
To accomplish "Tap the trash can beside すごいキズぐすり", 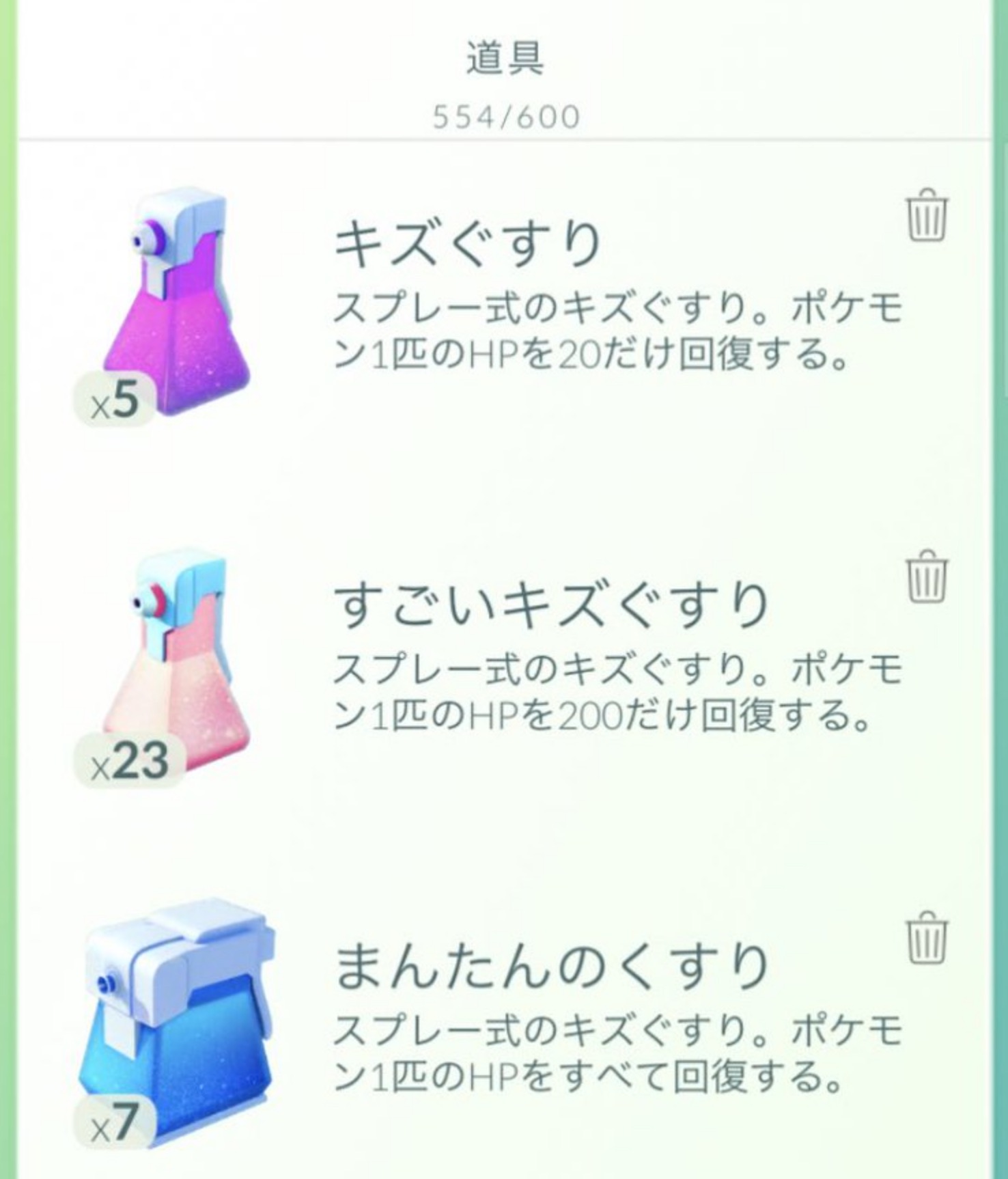I will (x=927, y=578).
